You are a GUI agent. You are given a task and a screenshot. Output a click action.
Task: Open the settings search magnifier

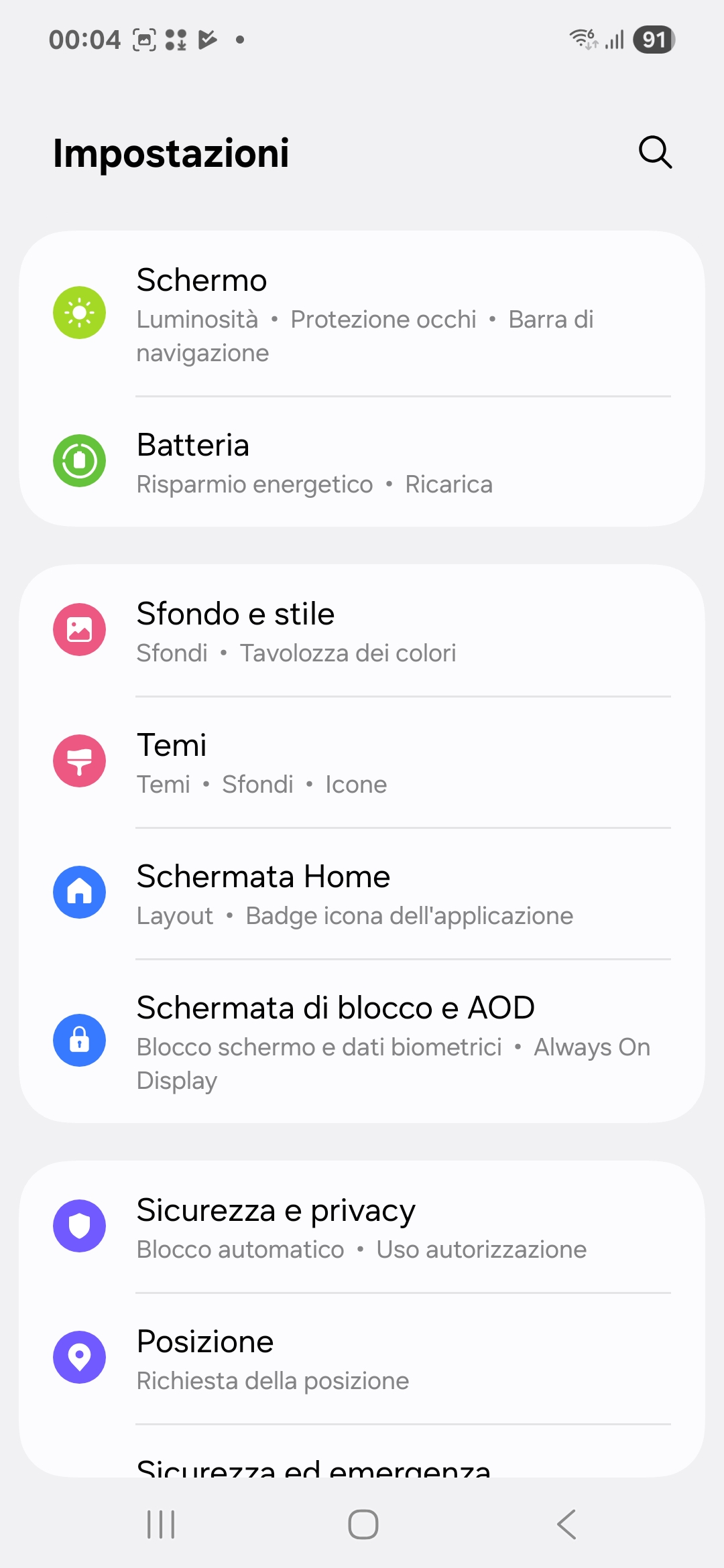(x=655, y=152)
